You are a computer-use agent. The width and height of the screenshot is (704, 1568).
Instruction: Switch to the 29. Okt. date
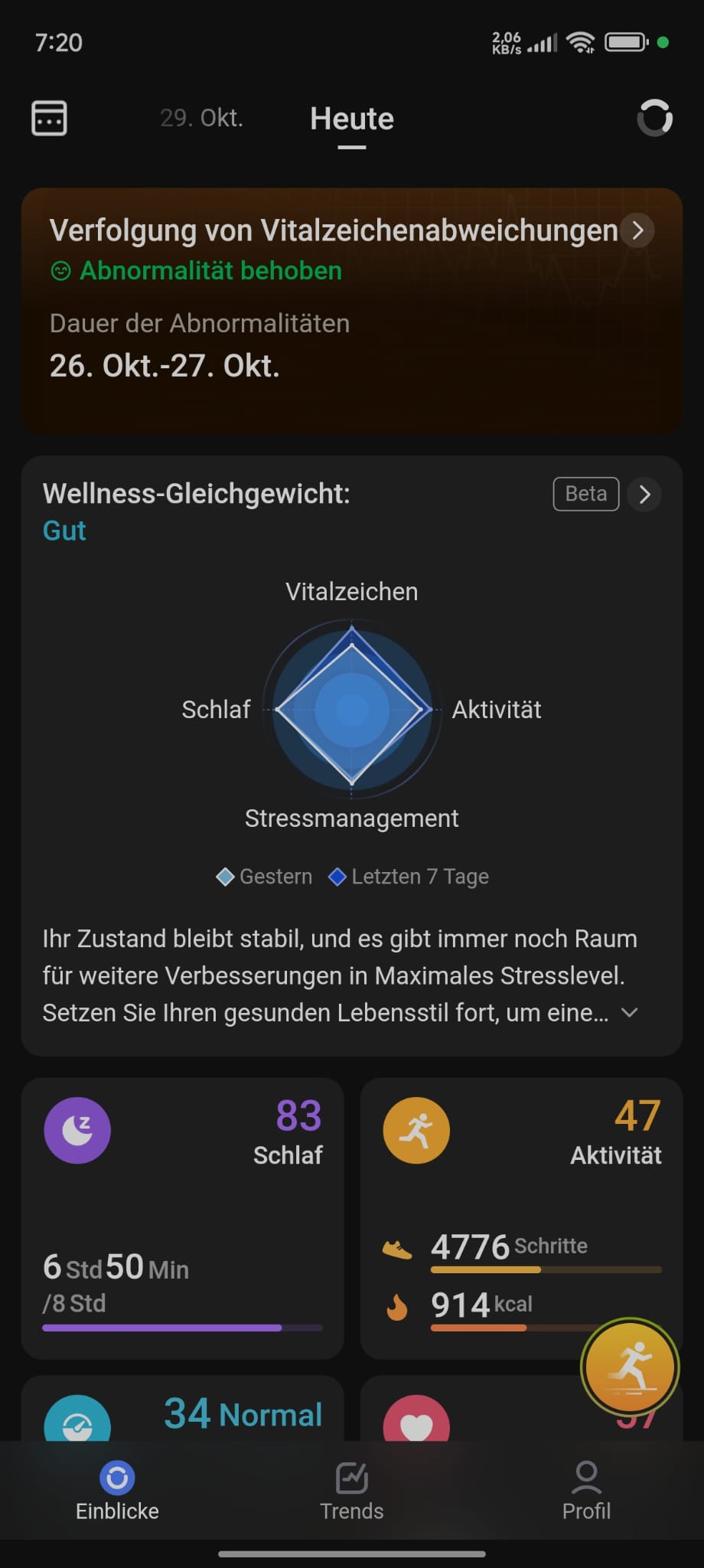[x=201, y=118]
